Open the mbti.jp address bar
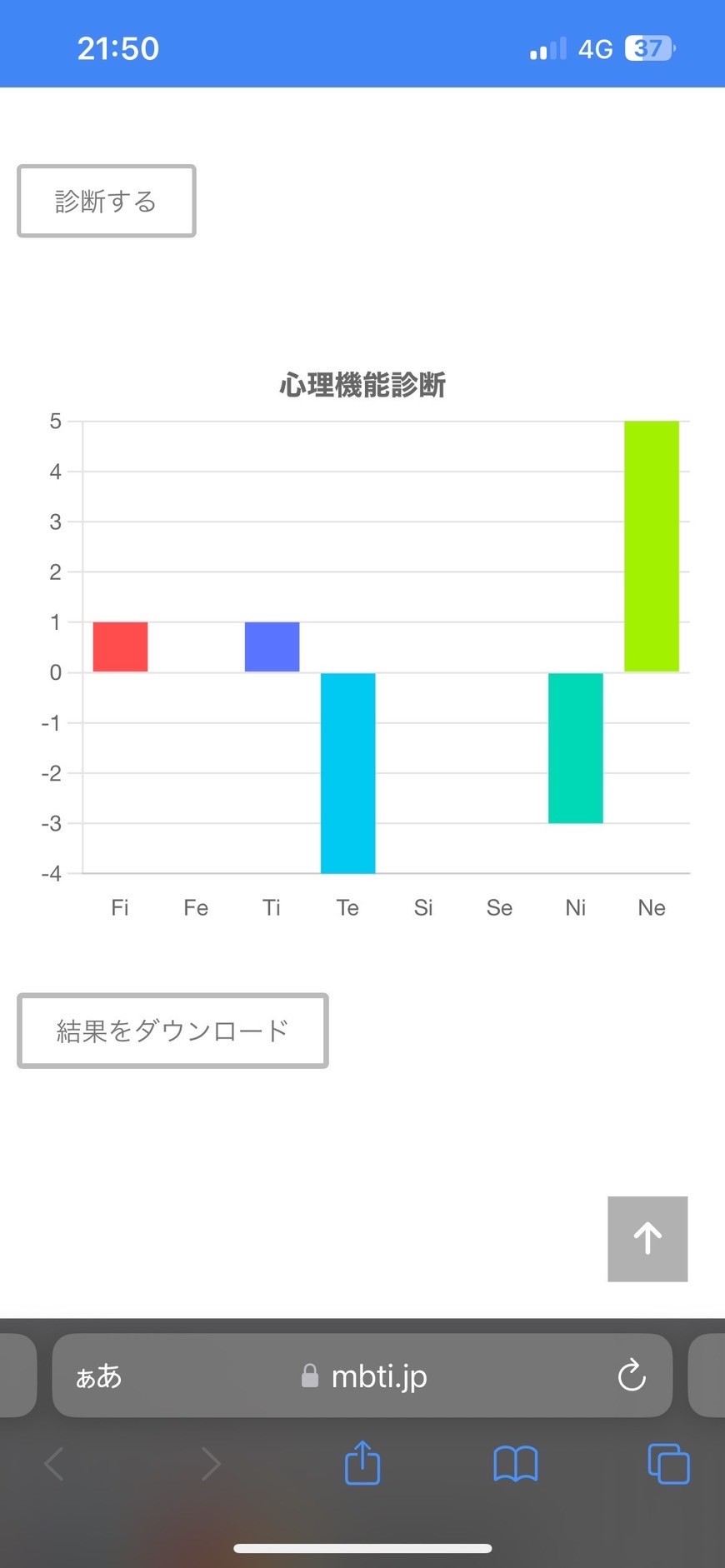This screenshot has height=1568, width=725. 362,1376
